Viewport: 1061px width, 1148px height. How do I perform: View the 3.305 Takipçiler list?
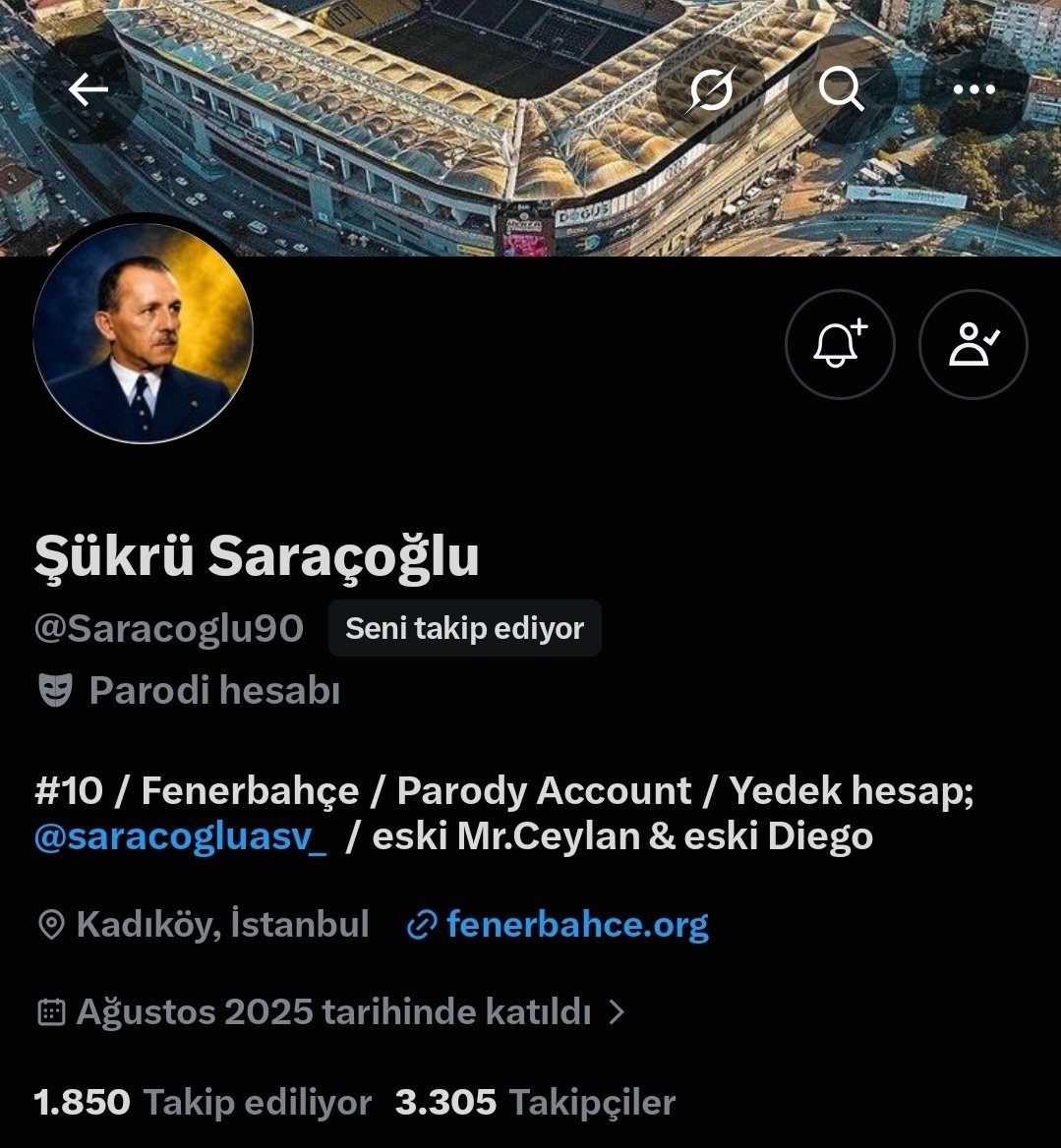click(x=535, y=1102)
